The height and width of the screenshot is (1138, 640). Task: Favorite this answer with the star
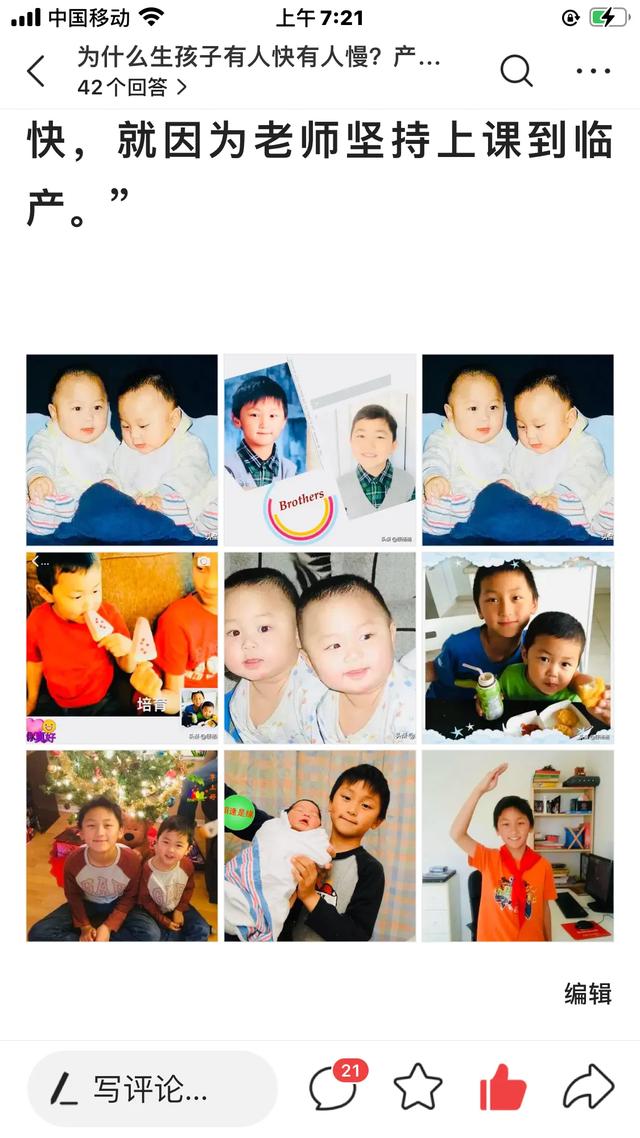coord(418,1089)
